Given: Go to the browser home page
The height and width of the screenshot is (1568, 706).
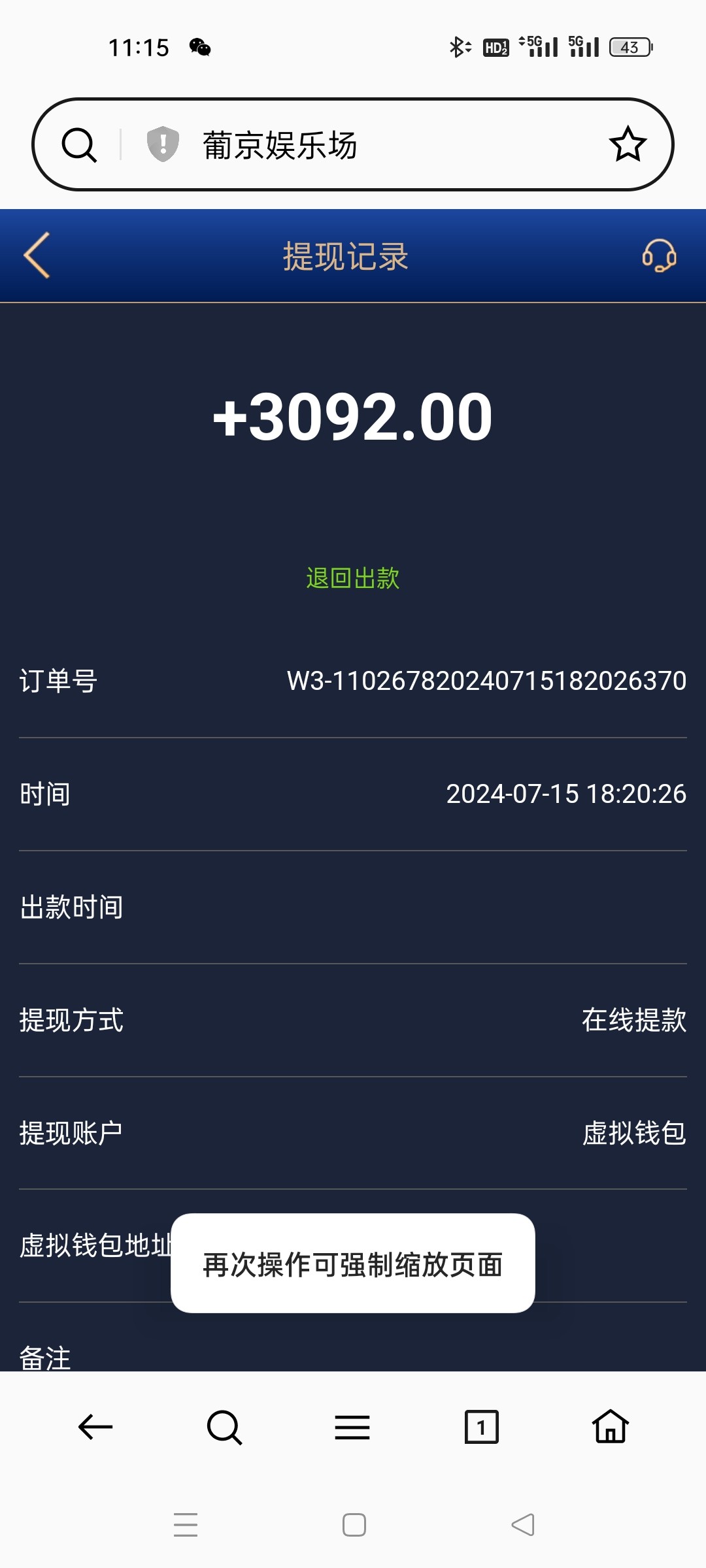Looking at the screenshot, I should (x=611, y=1427).
